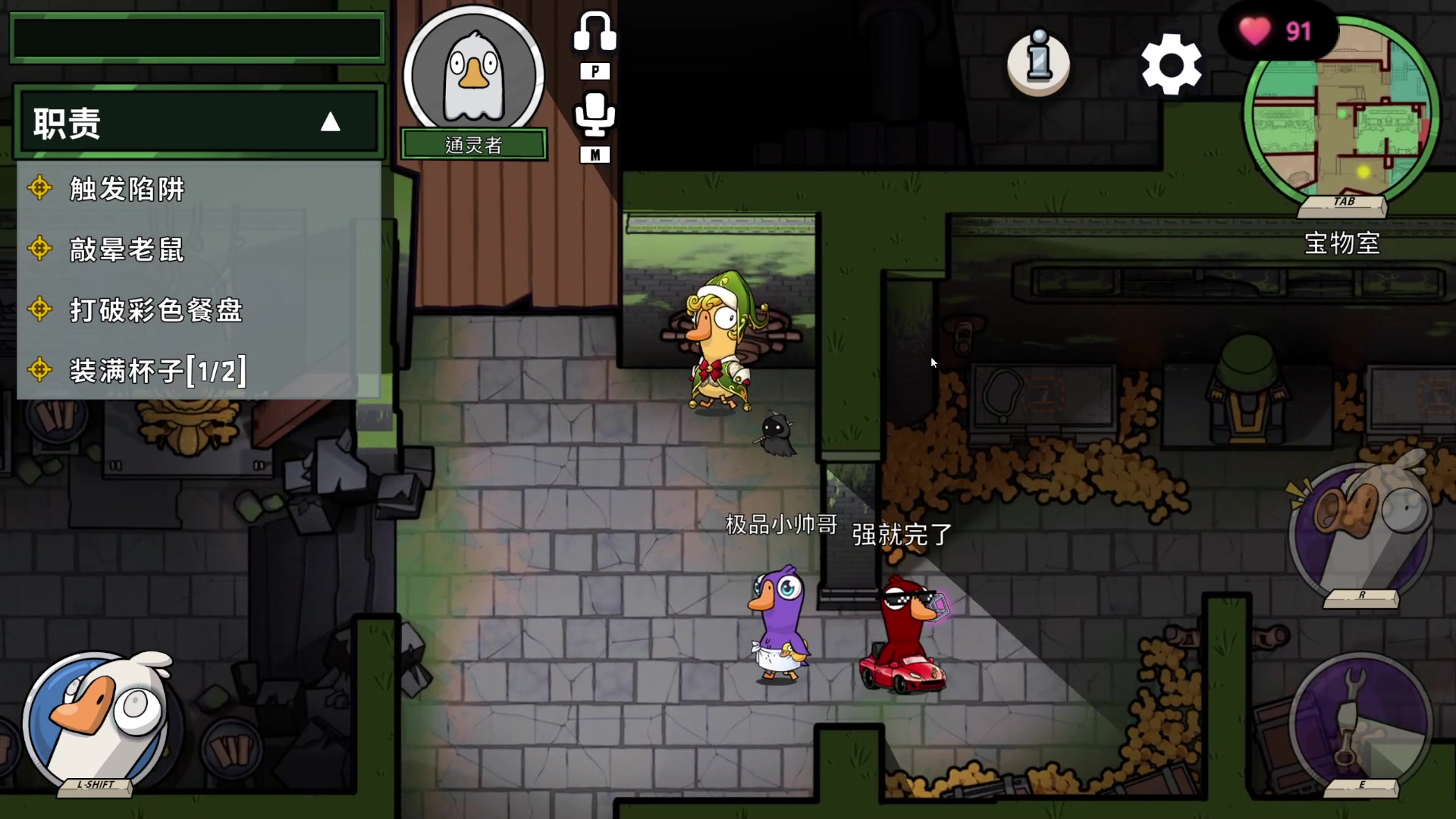Select the 装满杯子[1/2] task
1456x819 pixels.
(x=158, y=371)
